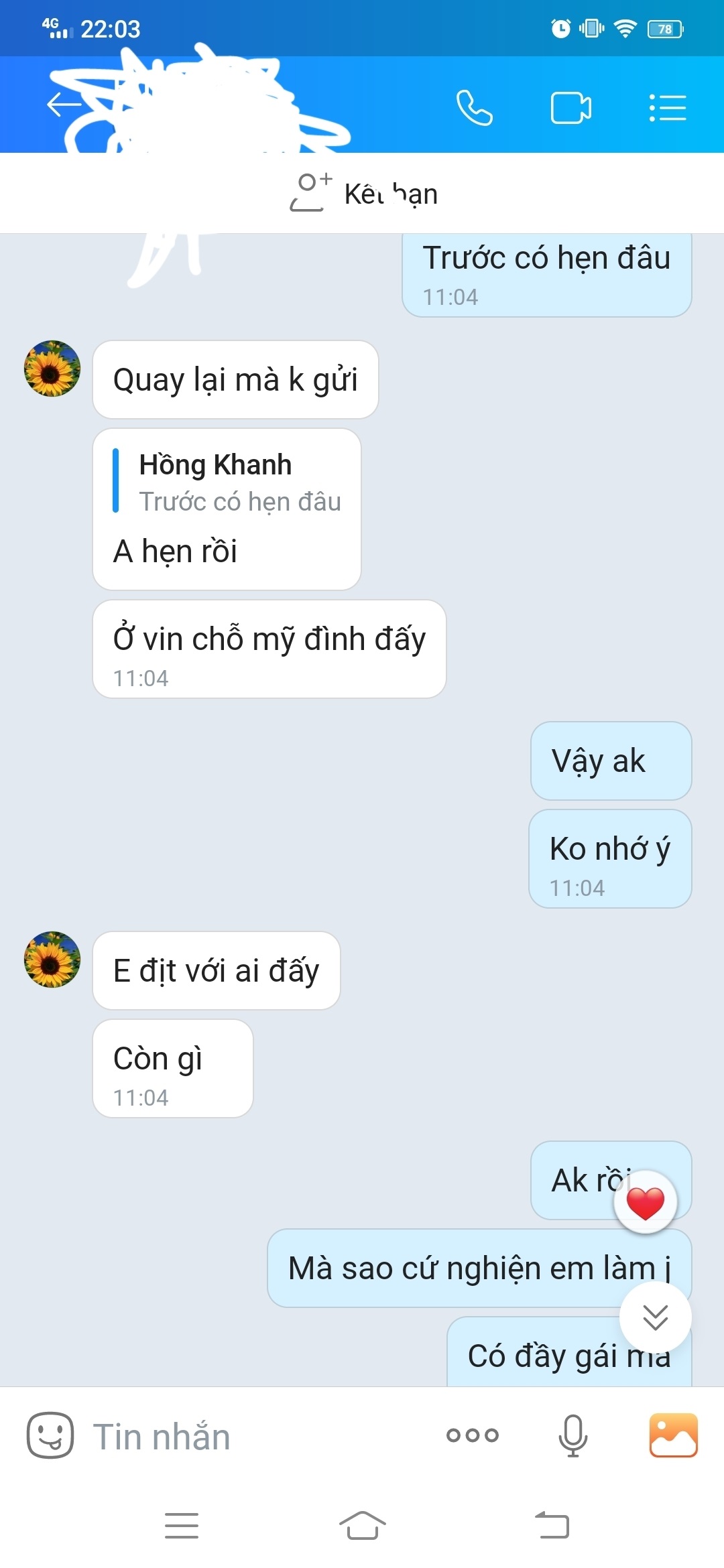Tap the heart reaction on 'Ak rồi'
This screenshot has height=1568, width=724.
coord(645,1202)
